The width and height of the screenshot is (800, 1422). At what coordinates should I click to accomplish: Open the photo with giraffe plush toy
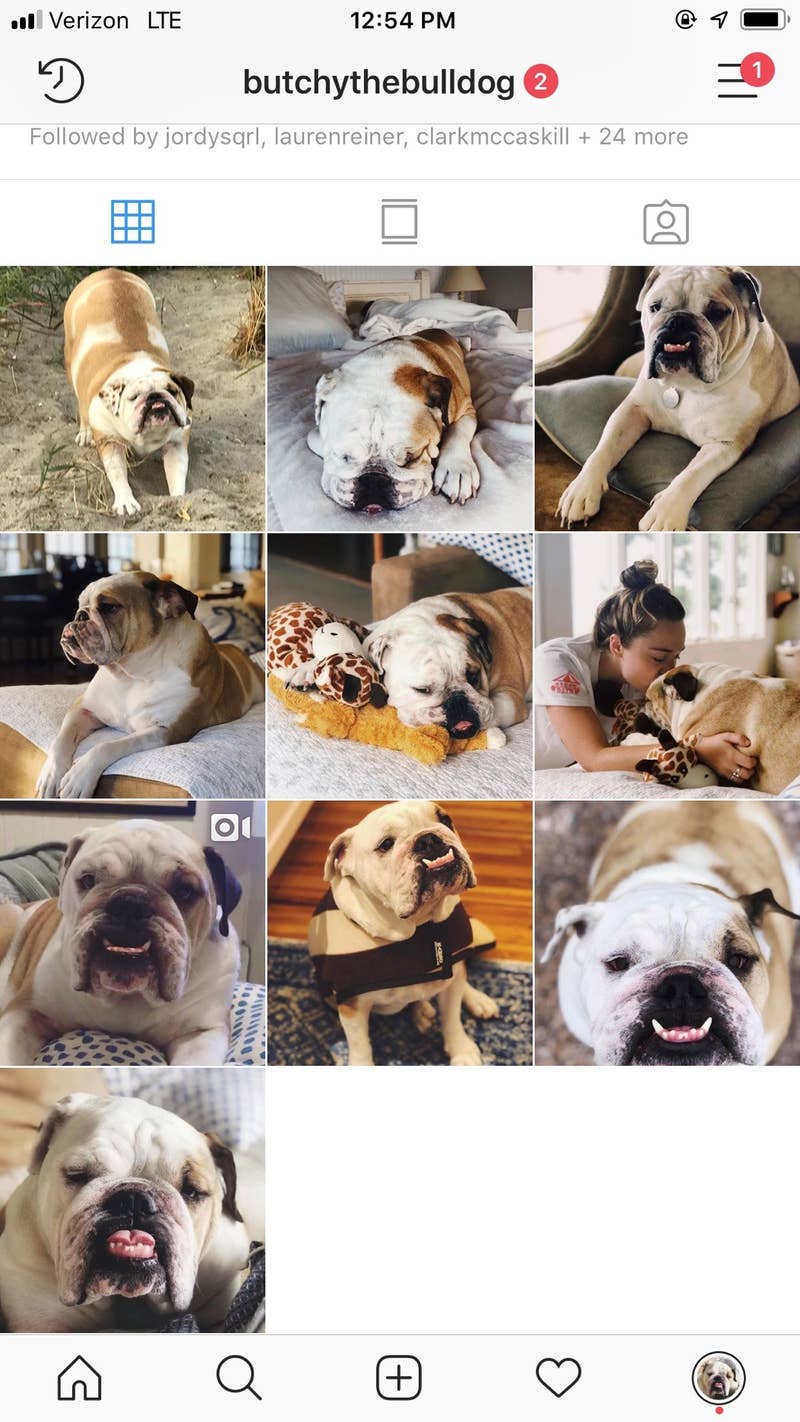pos(400,665)
